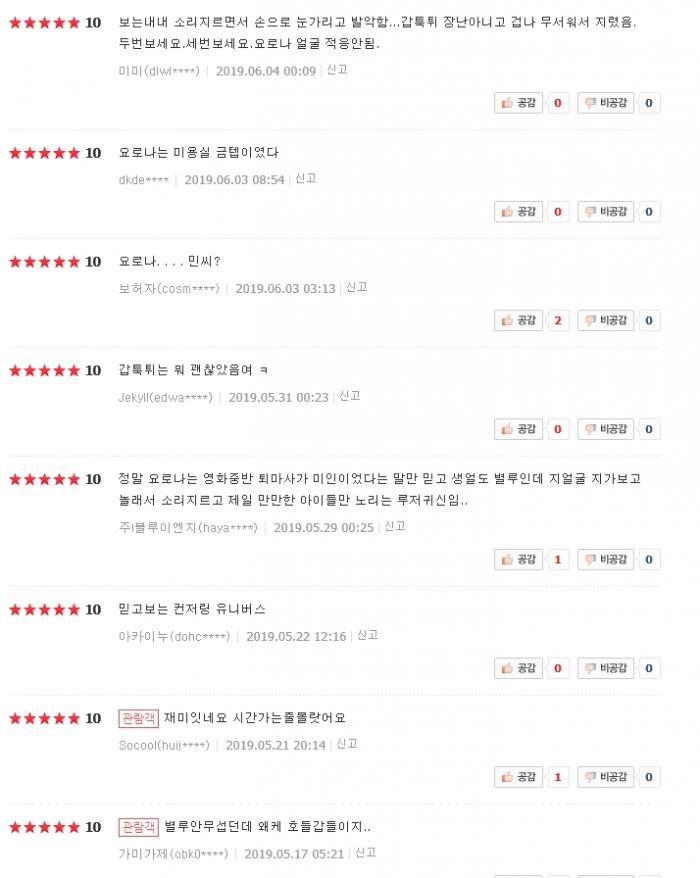Viewport: 700px width, 878px height.
Task: Tap 공감 on 미미's review
Action: (519, 103)
